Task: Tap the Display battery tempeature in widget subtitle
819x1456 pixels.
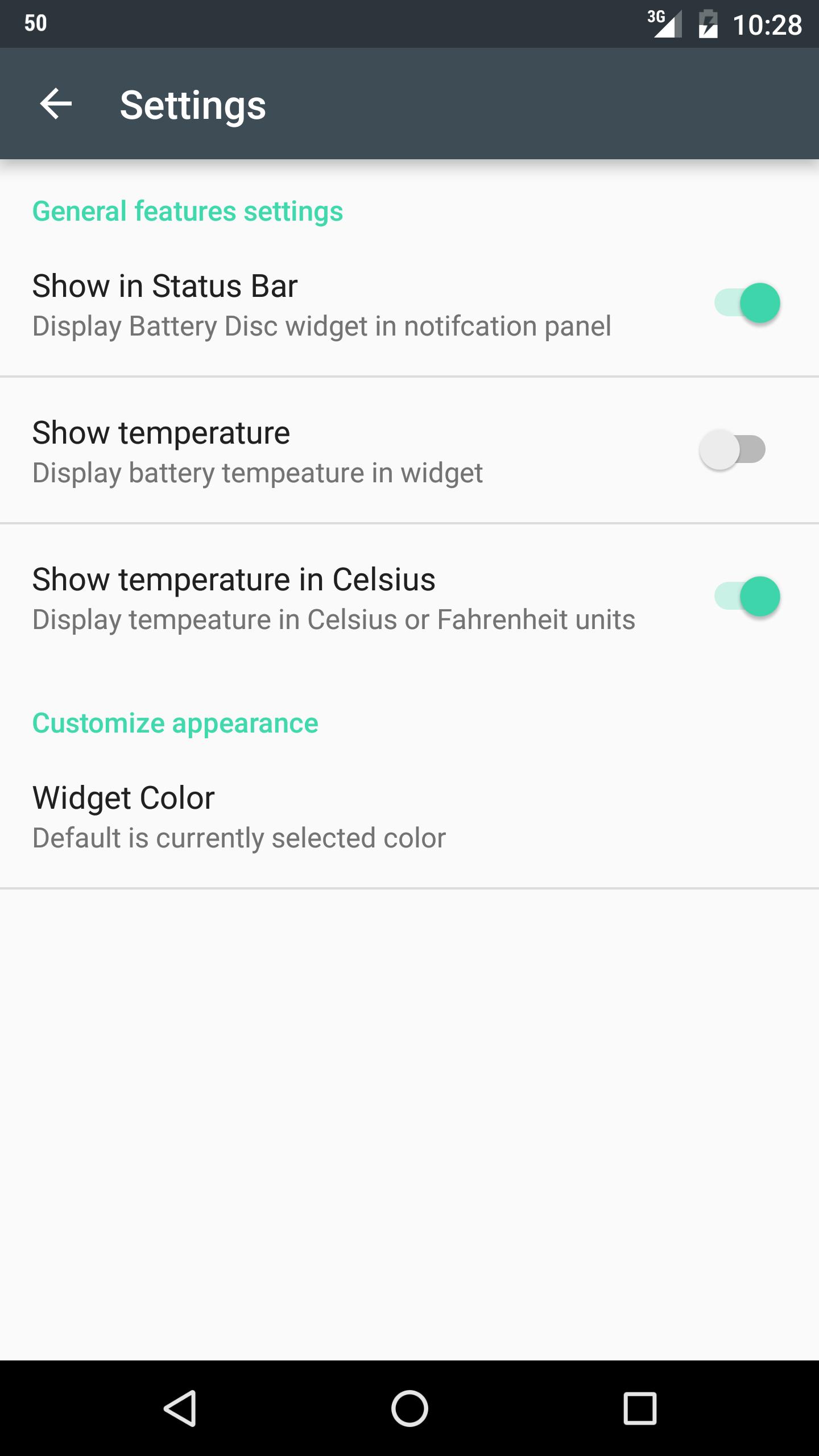Action: [257, 473]
